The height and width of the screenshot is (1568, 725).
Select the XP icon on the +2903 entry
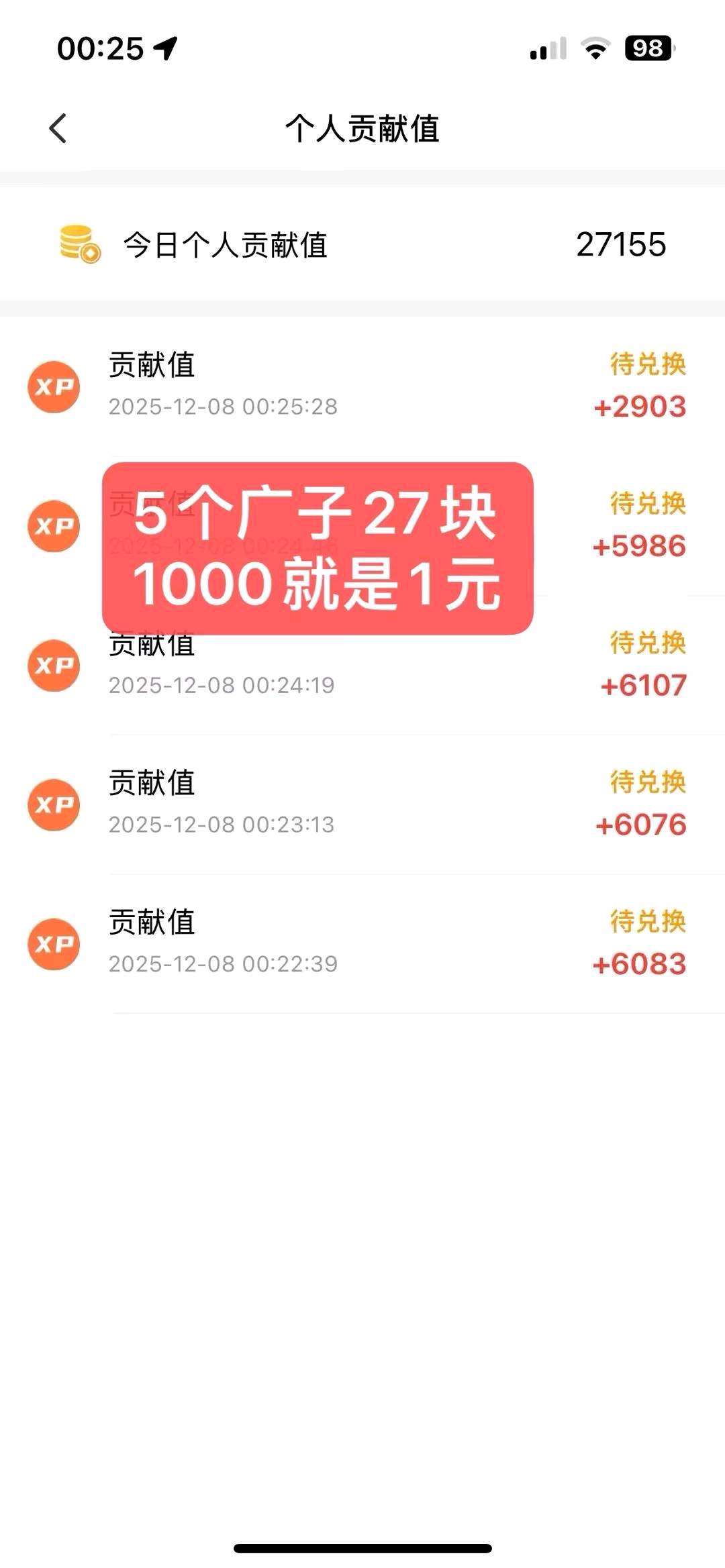54,386
